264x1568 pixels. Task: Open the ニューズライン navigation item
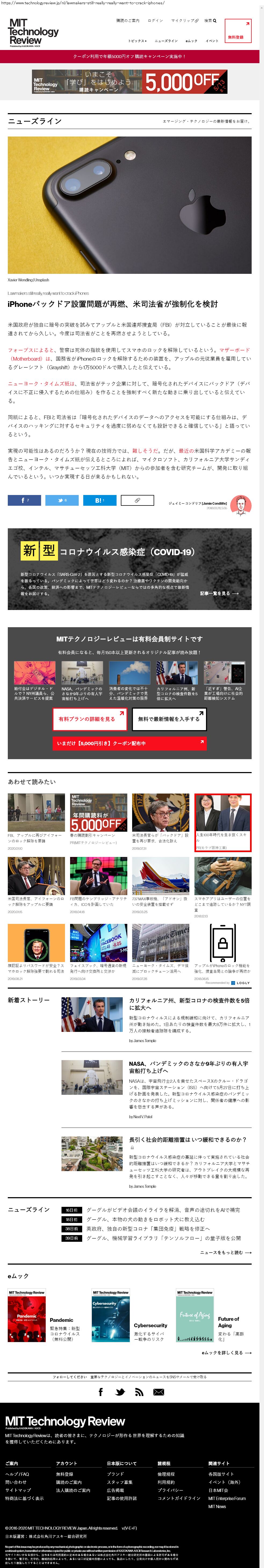(x=165, y=41)
